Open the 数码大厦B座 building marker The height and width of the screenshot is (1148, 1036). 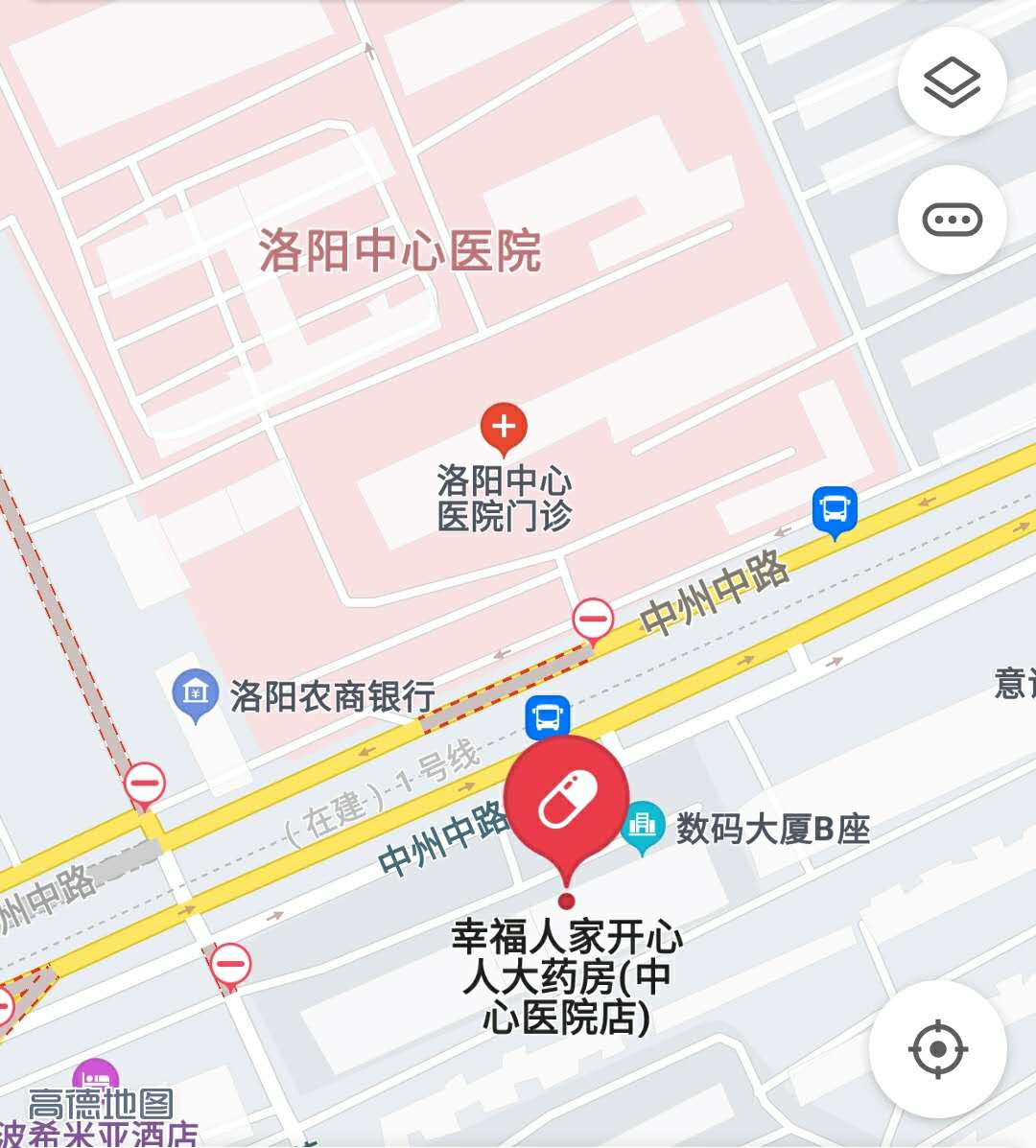[643, 825]
